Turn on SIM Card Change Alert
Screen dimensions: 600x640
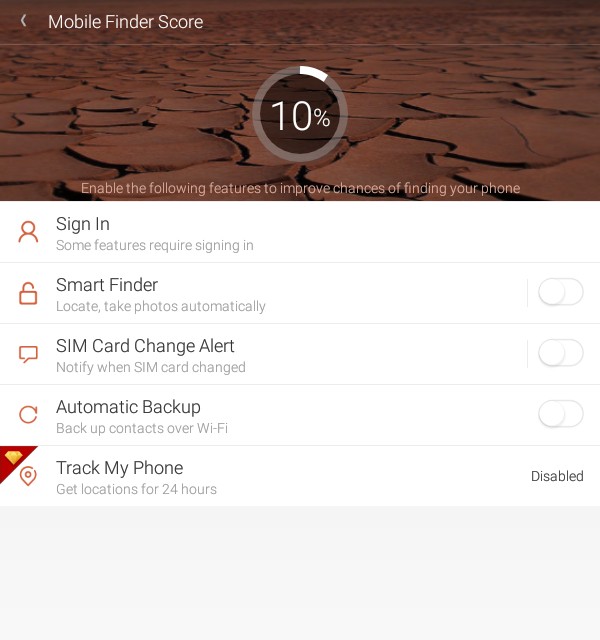pos(560,353)
